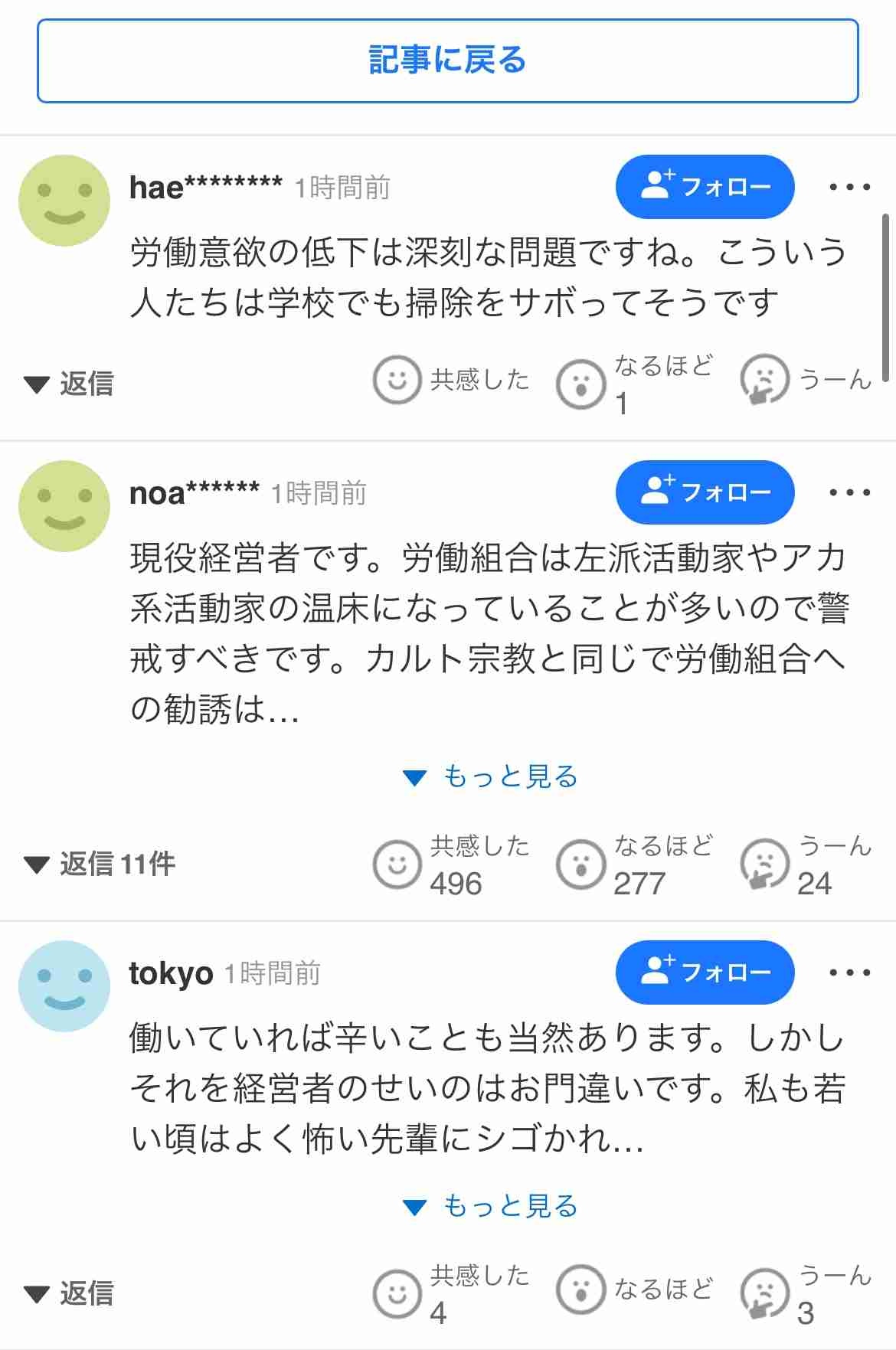Follow user hae*********

(705, 187)
